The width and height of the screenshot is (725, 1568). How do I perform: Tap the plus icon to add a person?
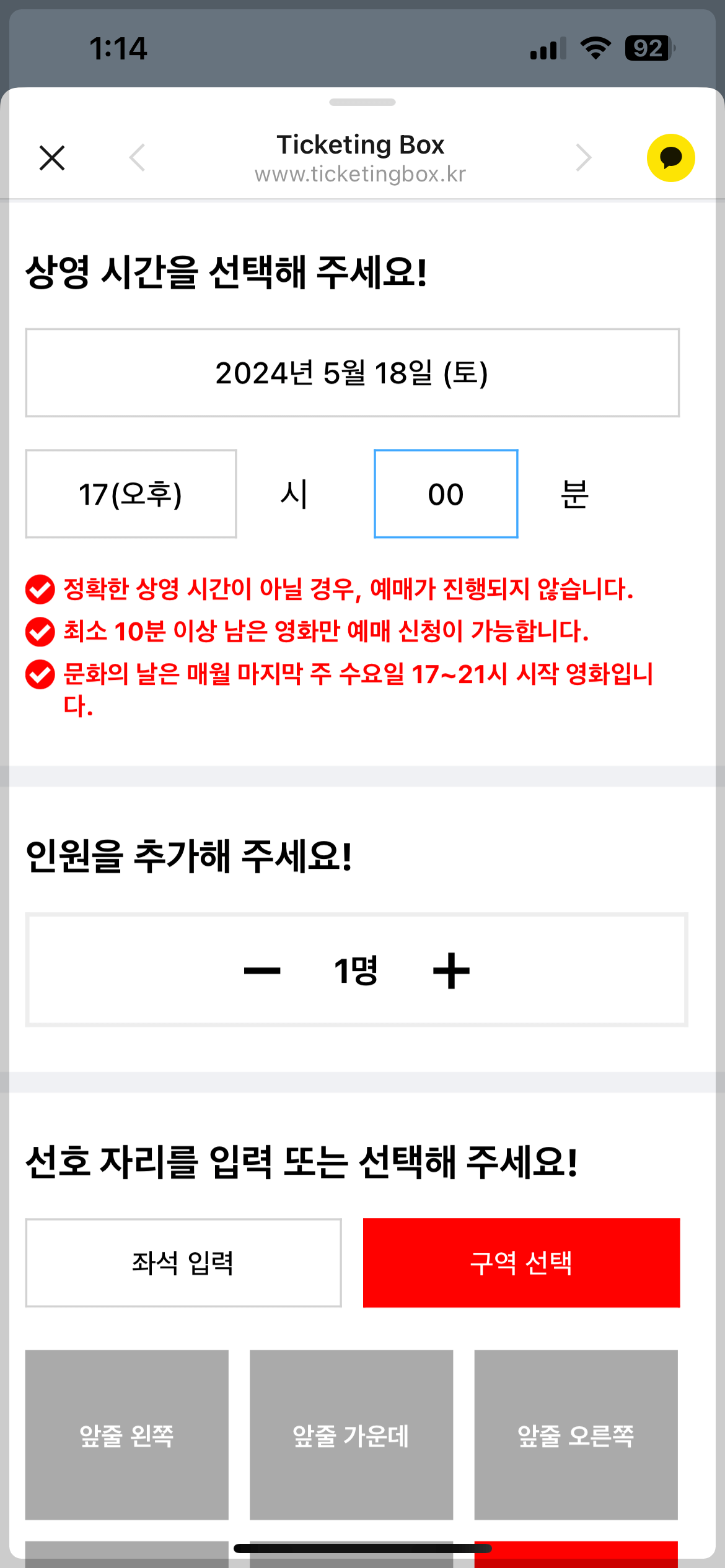450,970
